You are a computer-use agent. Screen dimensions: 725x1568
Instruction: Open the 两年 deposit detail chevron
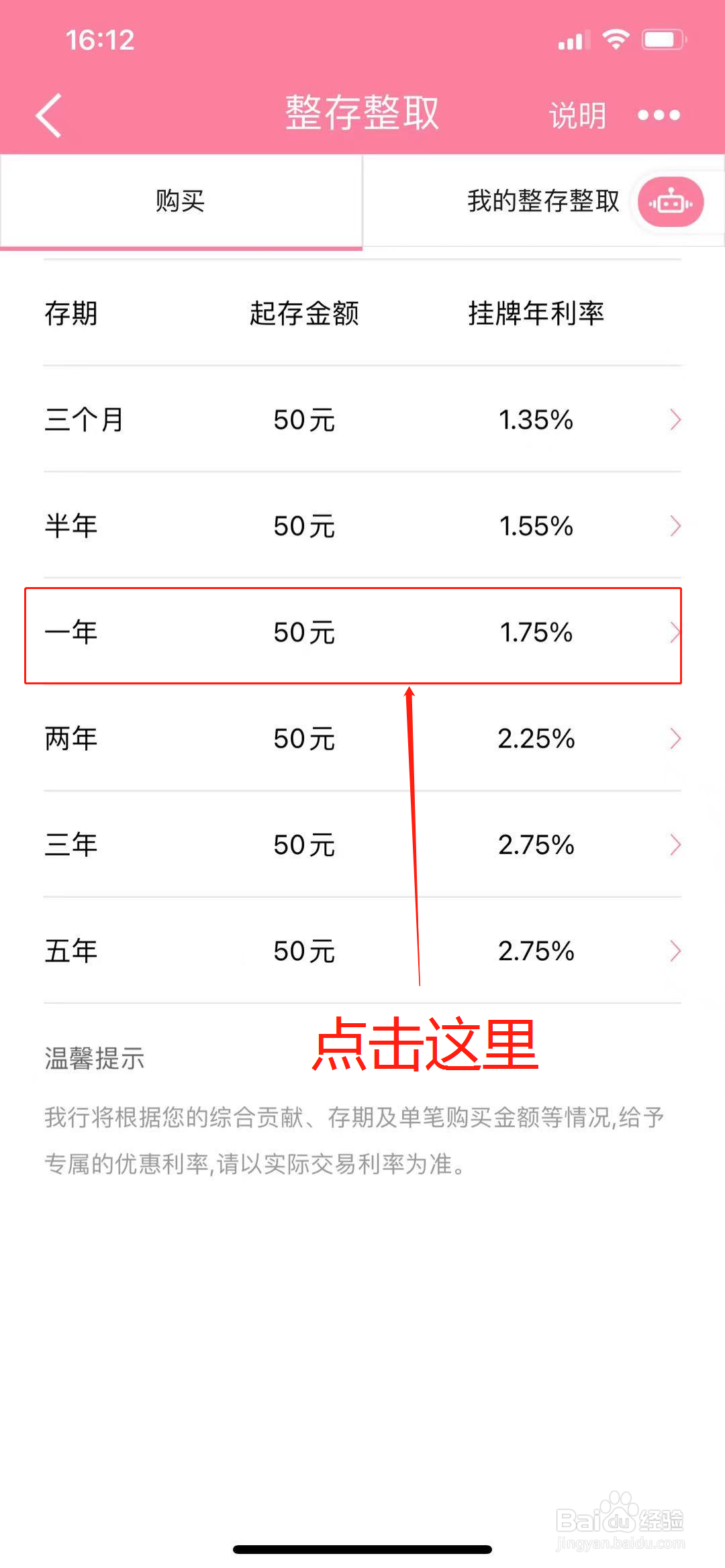[676, 738]
